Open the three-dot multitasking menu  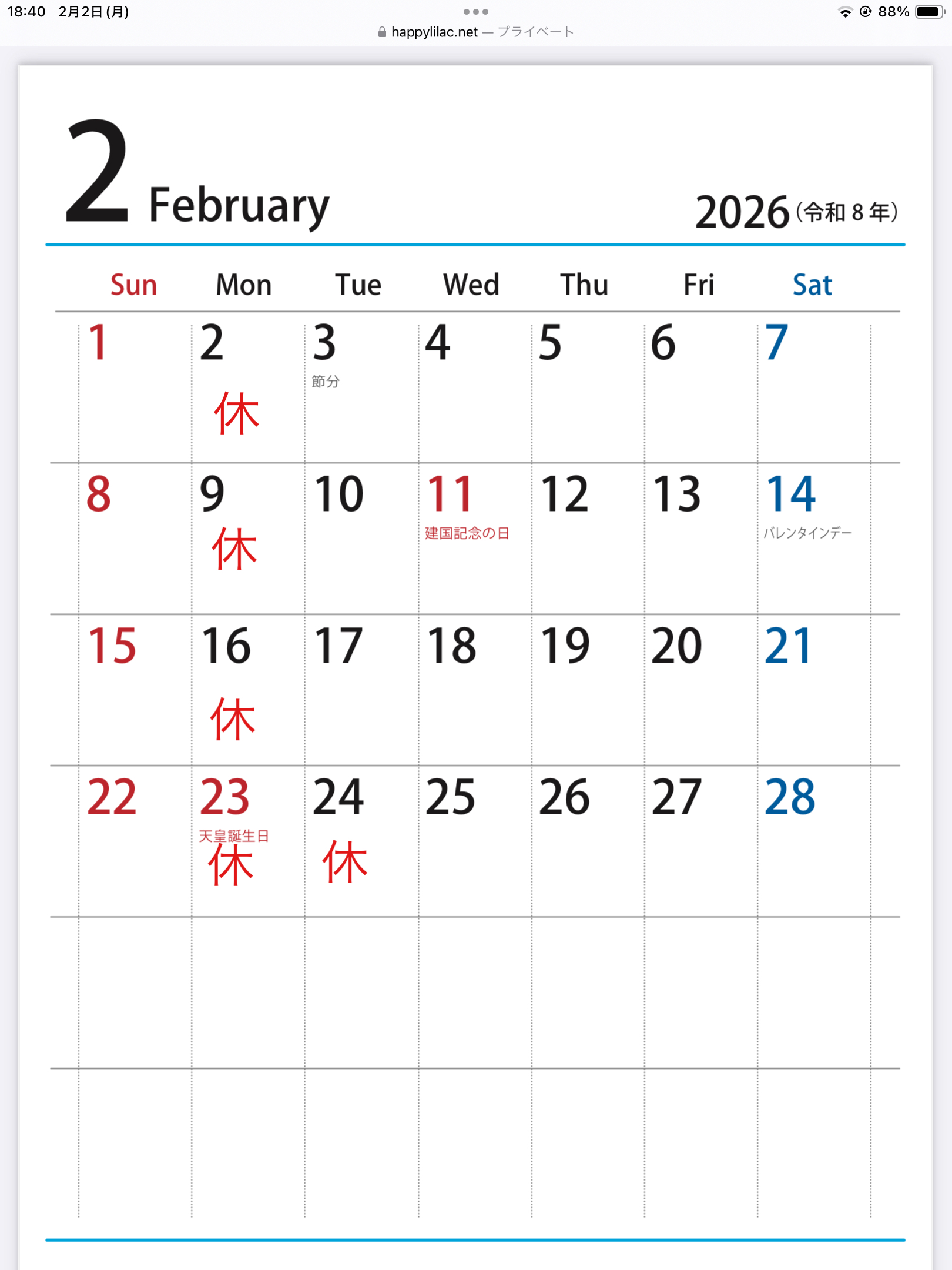(x=475, y=12)
